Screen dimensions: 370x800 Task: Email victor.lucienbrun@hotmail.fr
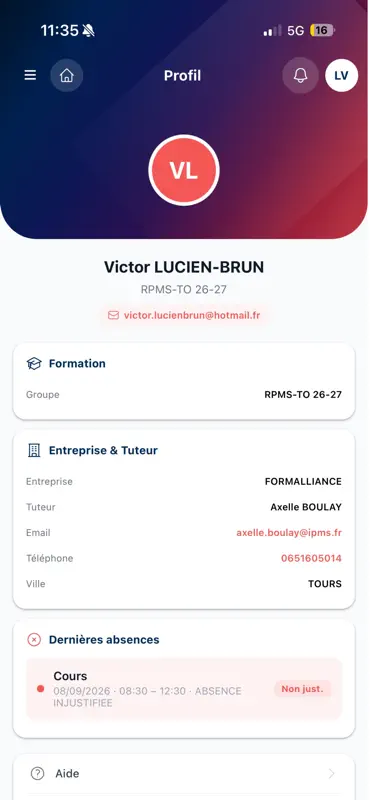pyautogui.click(x=184, y=315)
